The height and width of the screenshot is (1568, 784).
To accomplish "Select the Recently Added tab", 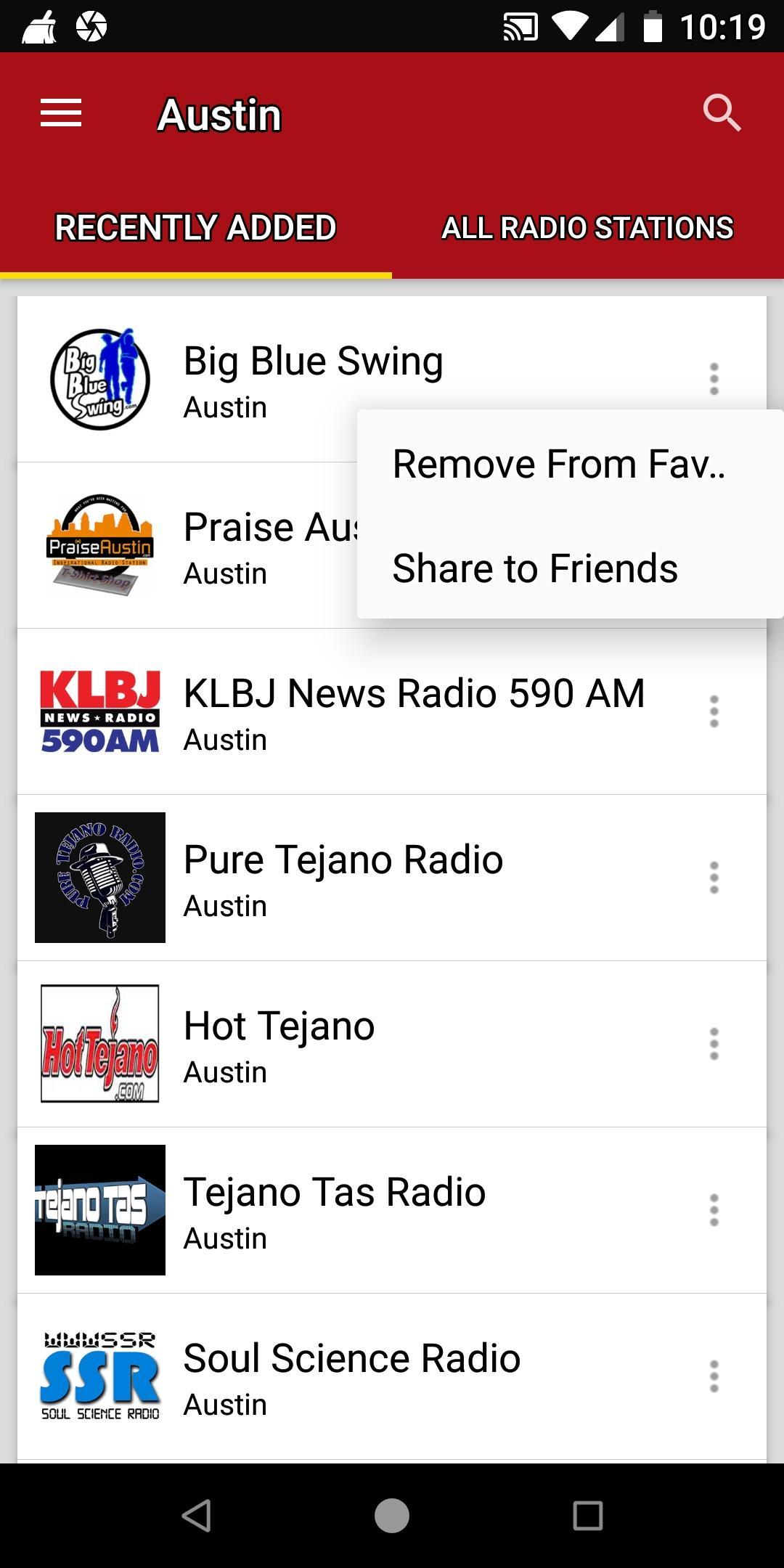I will tap(196, 228).
